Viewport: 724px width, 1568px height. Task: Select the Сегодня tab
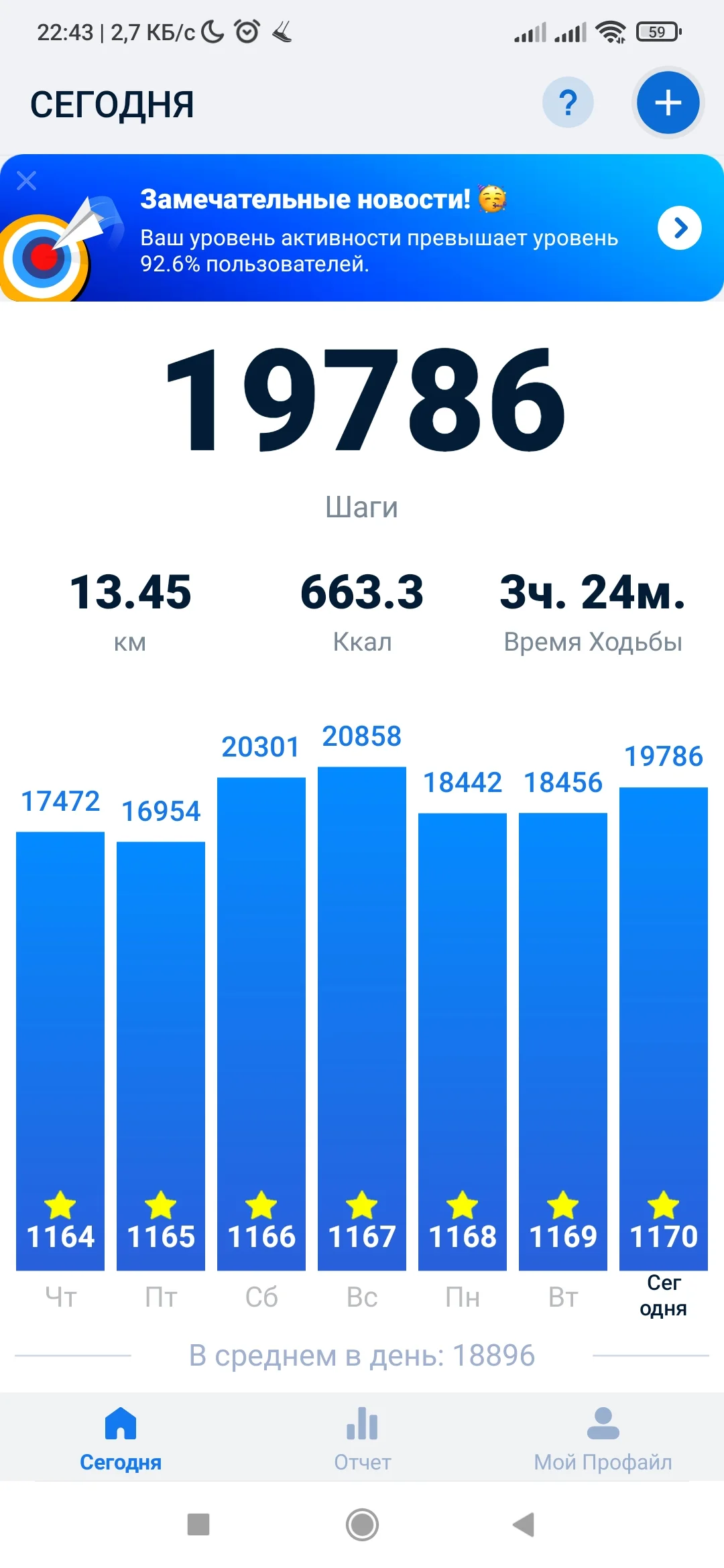point(121,1438)
